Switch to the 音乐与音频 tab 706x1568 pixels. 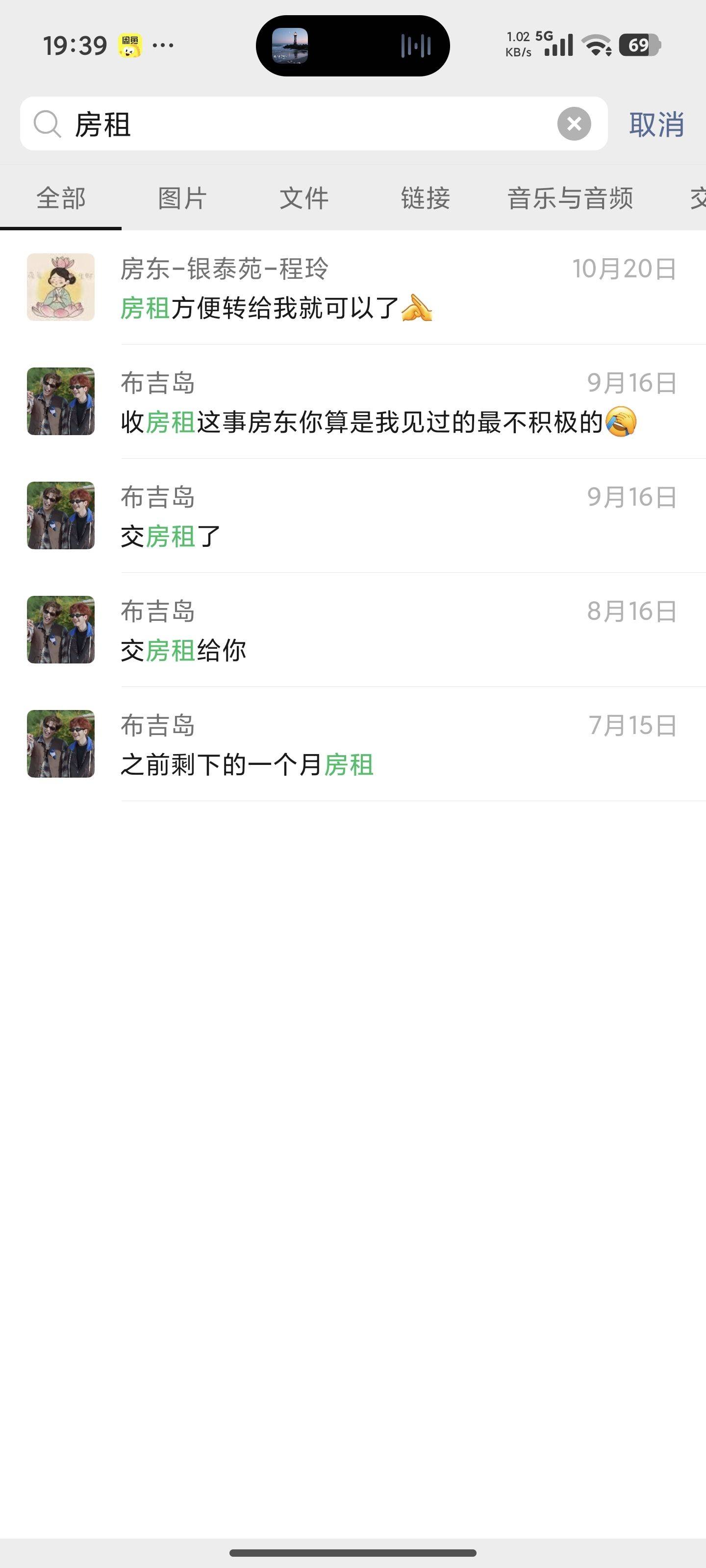tap(570, 198)
